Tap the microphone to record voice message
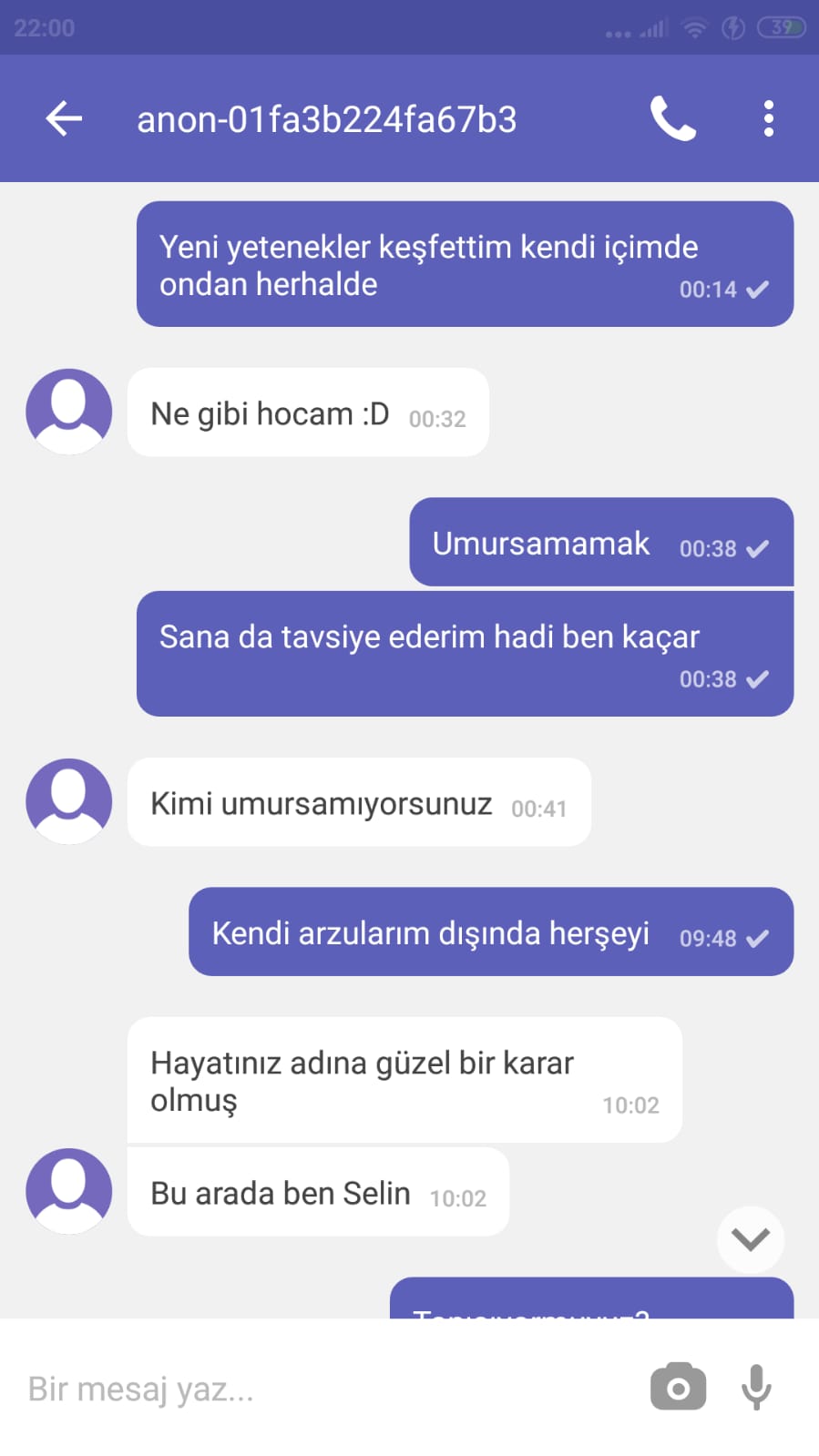The height and width of the screenshot is (1456, 819). (x=756, y=1388)
